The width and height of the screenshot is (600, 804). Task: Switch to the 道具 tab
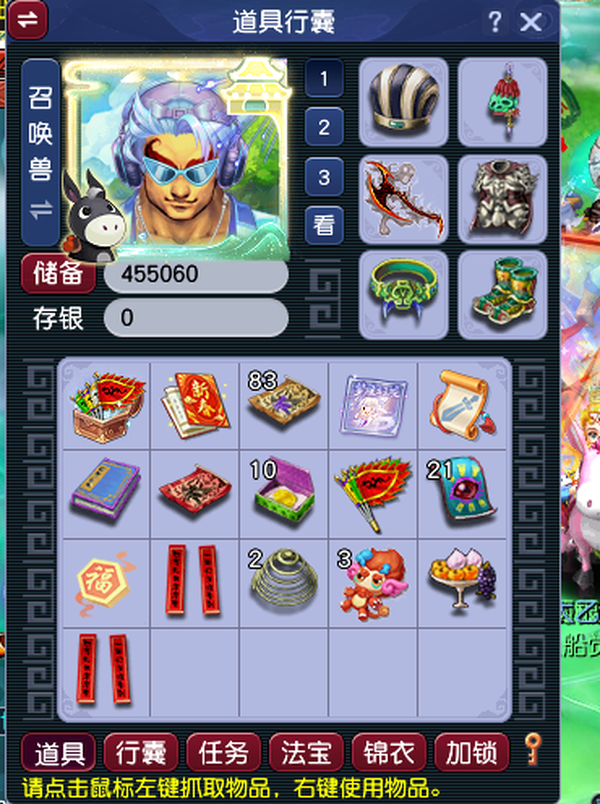[x=58, y=751]
